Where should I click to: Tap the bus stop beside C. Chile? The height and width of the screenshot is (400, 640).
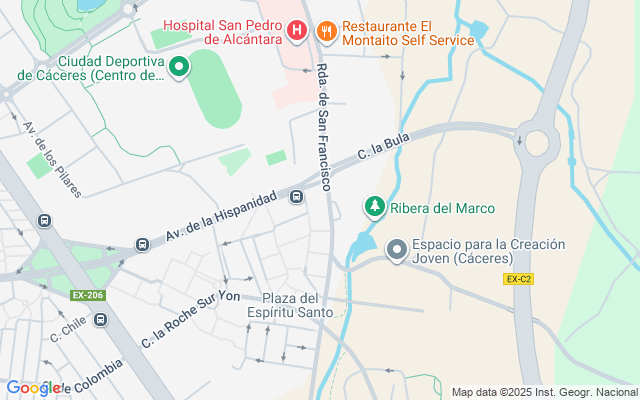tap(100, 320)
